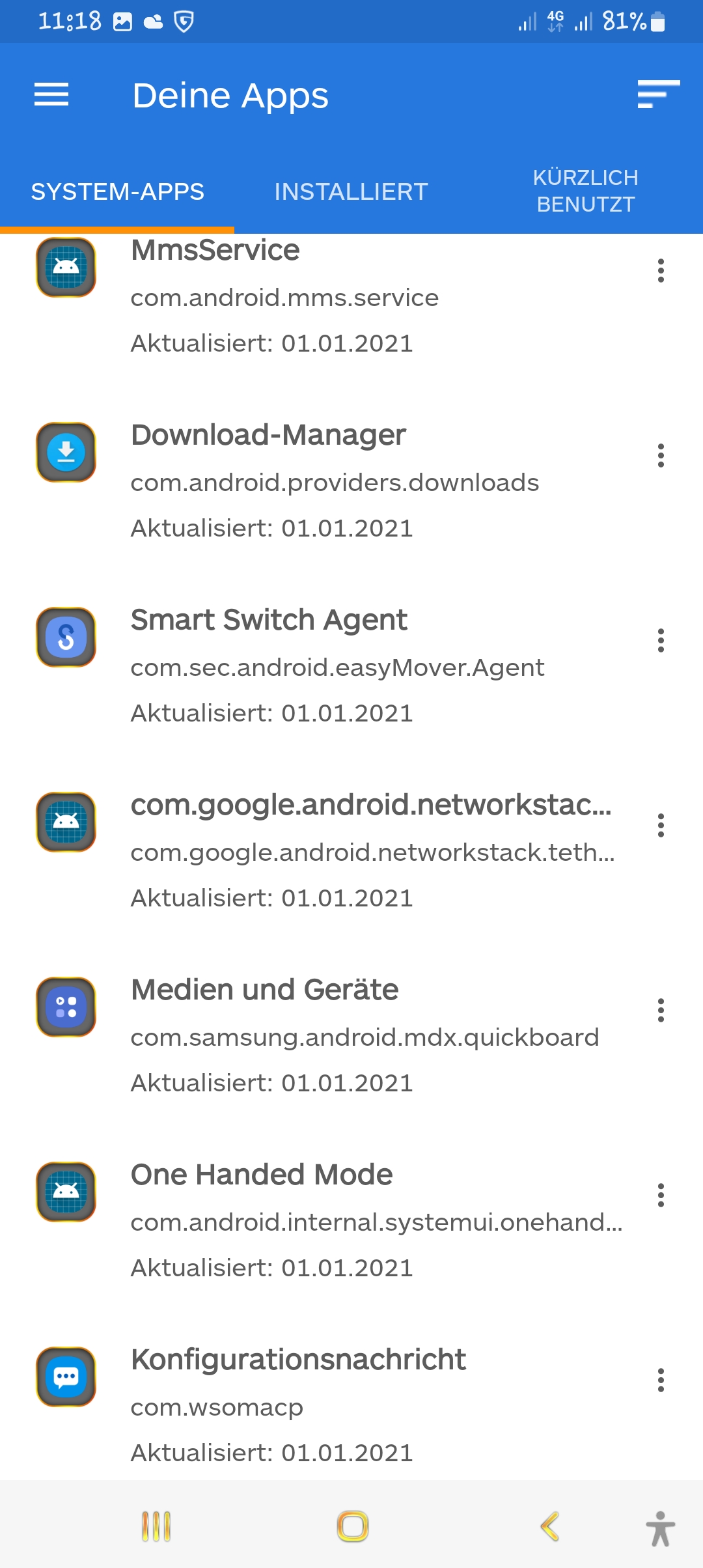Tap the One Handed Mode app icon

click(x=66, y=1192)
